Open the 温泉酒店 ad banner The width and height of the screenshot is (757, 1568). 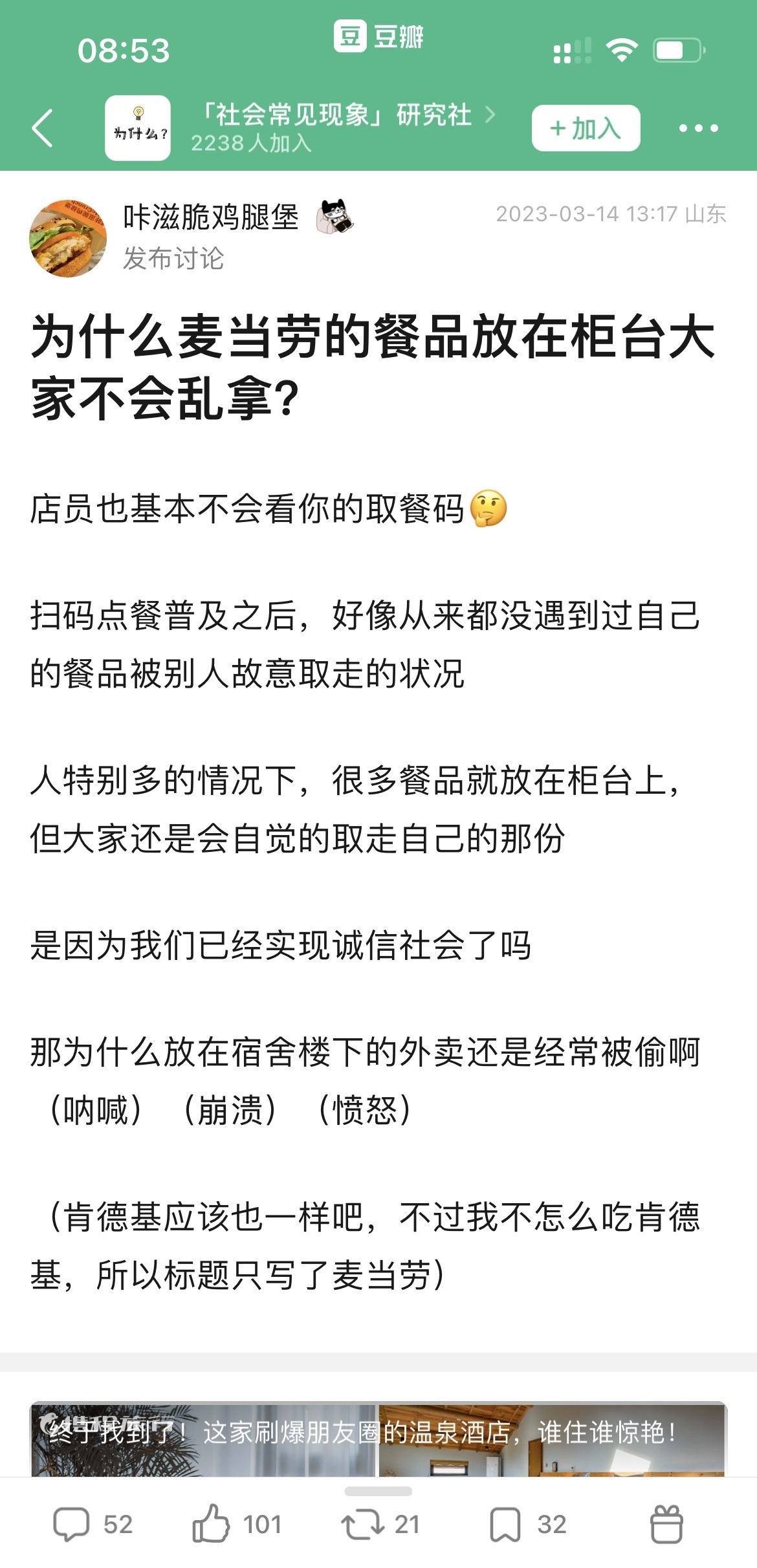378,1439
